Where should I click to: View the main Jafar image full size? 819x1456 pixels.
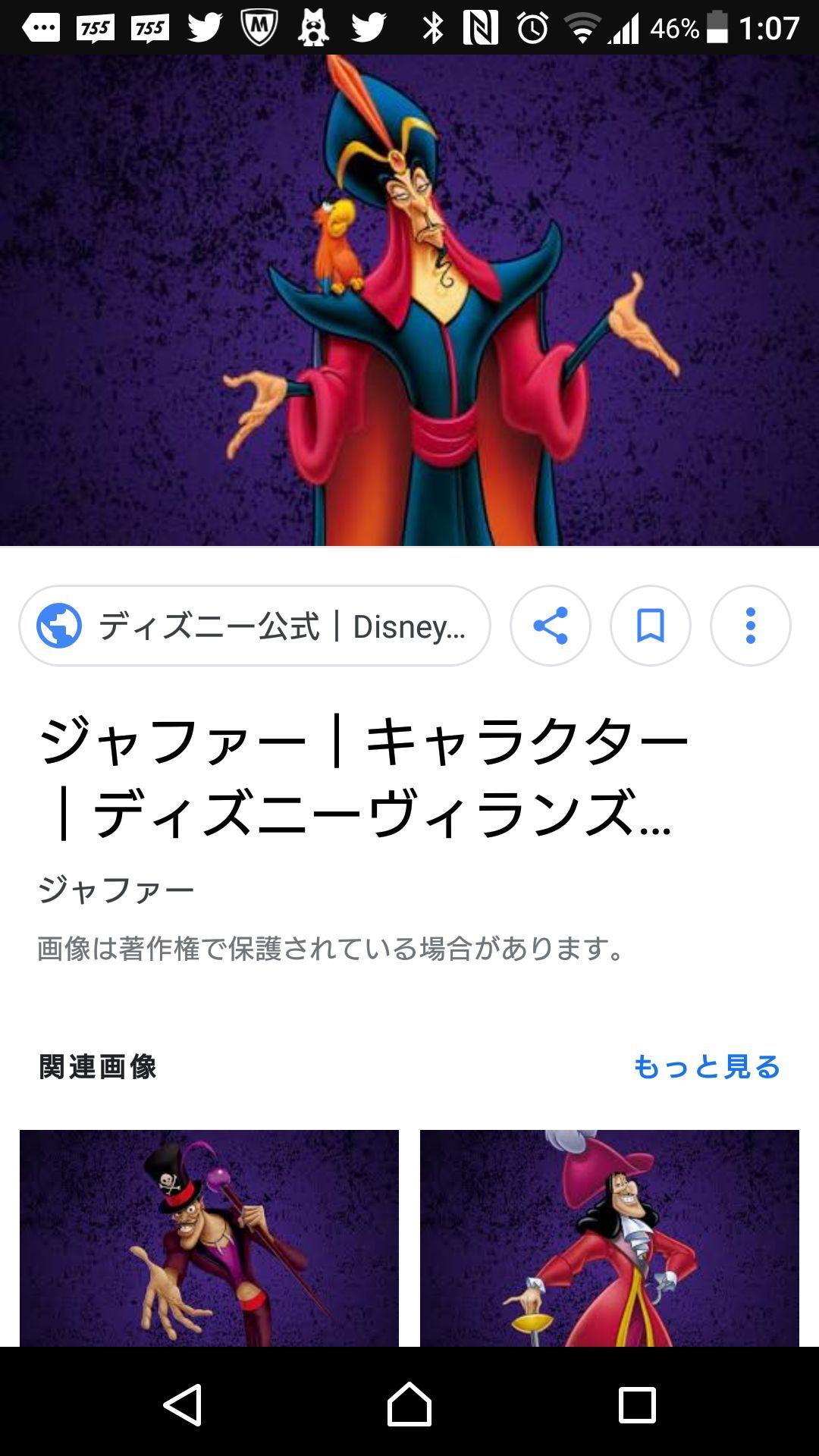409,300
